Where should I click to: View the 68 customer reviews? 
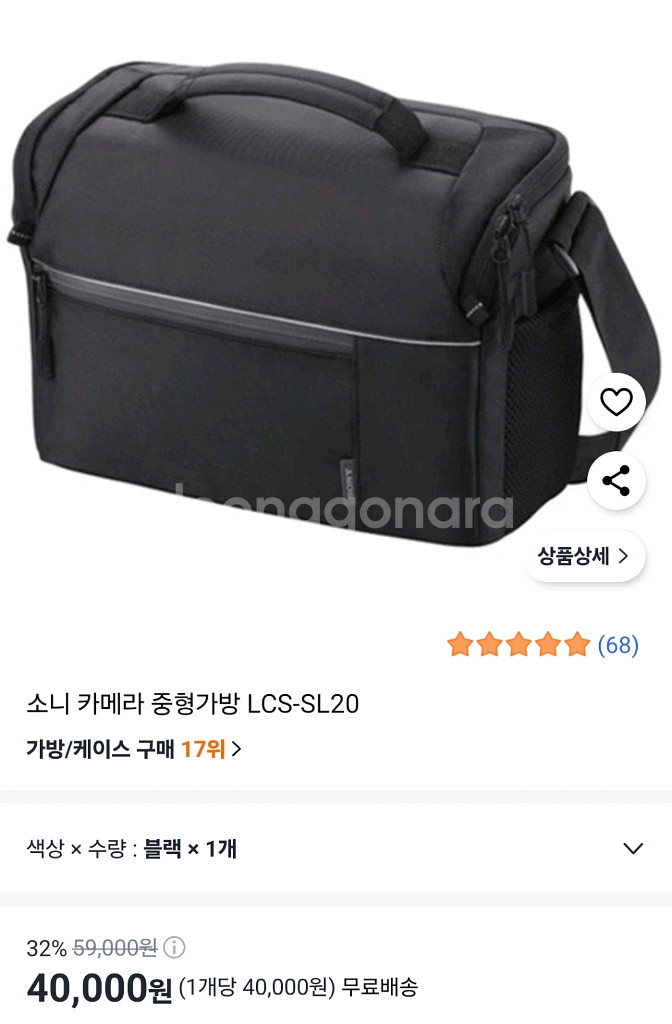[617, 645]
